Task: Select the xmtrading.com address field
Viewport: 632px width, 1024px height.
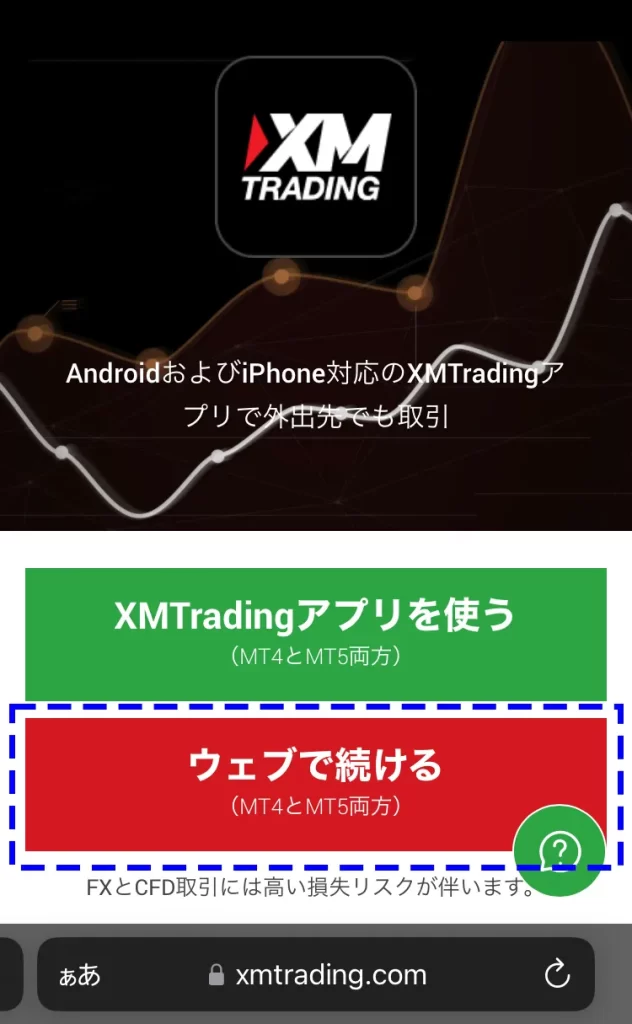Action: (318, 975)
